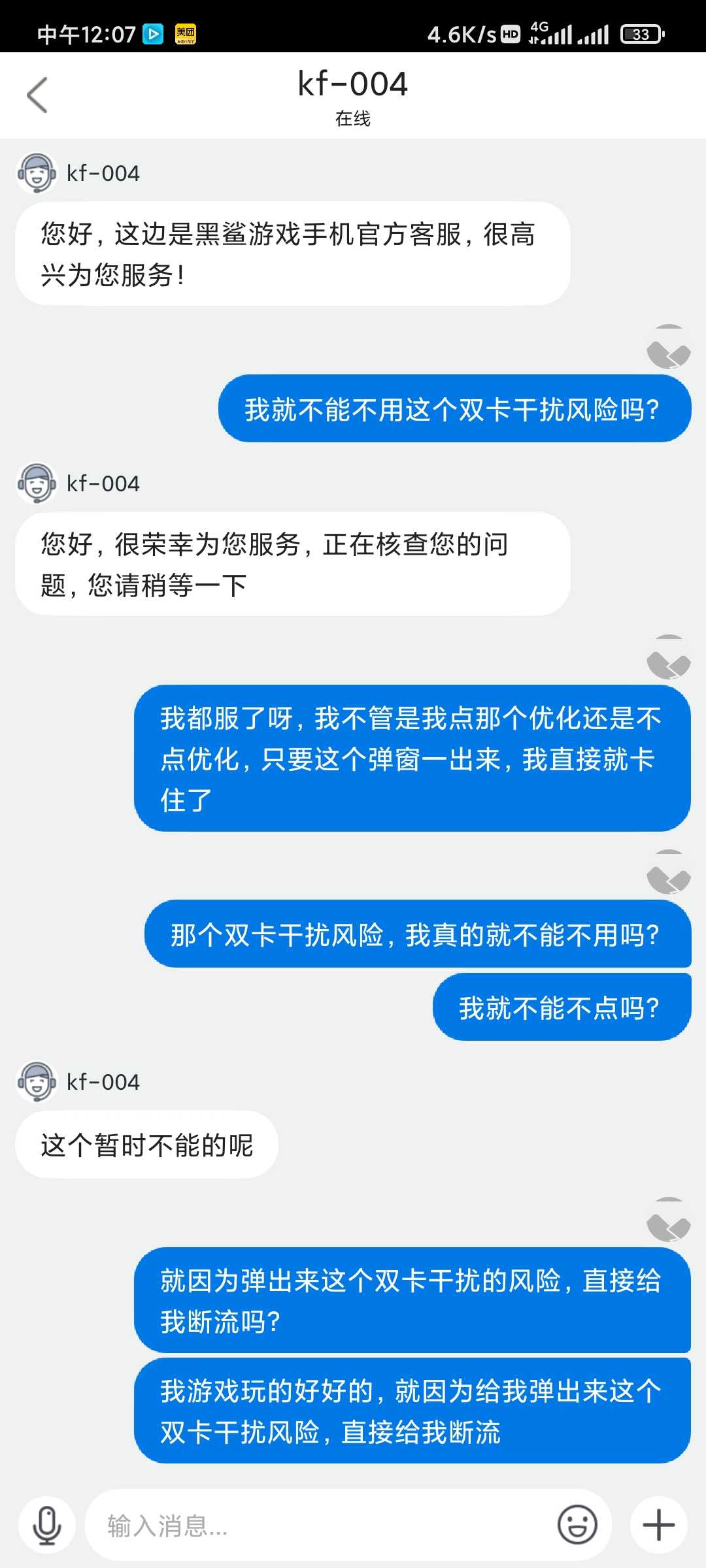706x1568 pixels.
Task: Focus the 输入消息 message field
Action: pos(320,1526)
